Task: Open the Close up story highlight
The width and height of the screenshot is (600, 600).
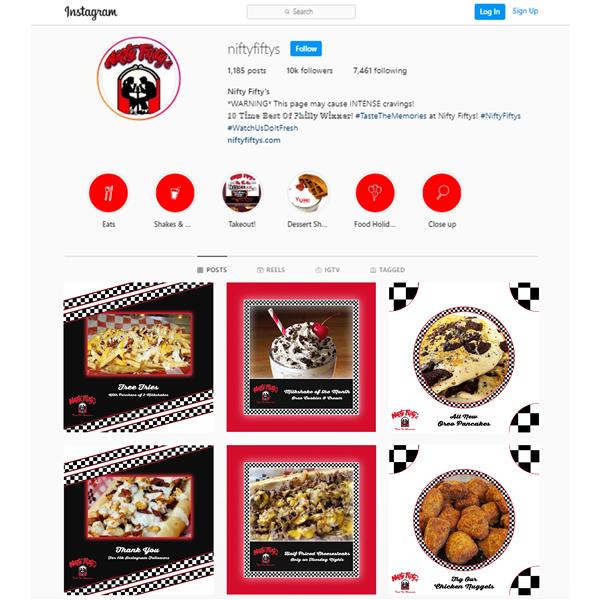Action: 441,191
